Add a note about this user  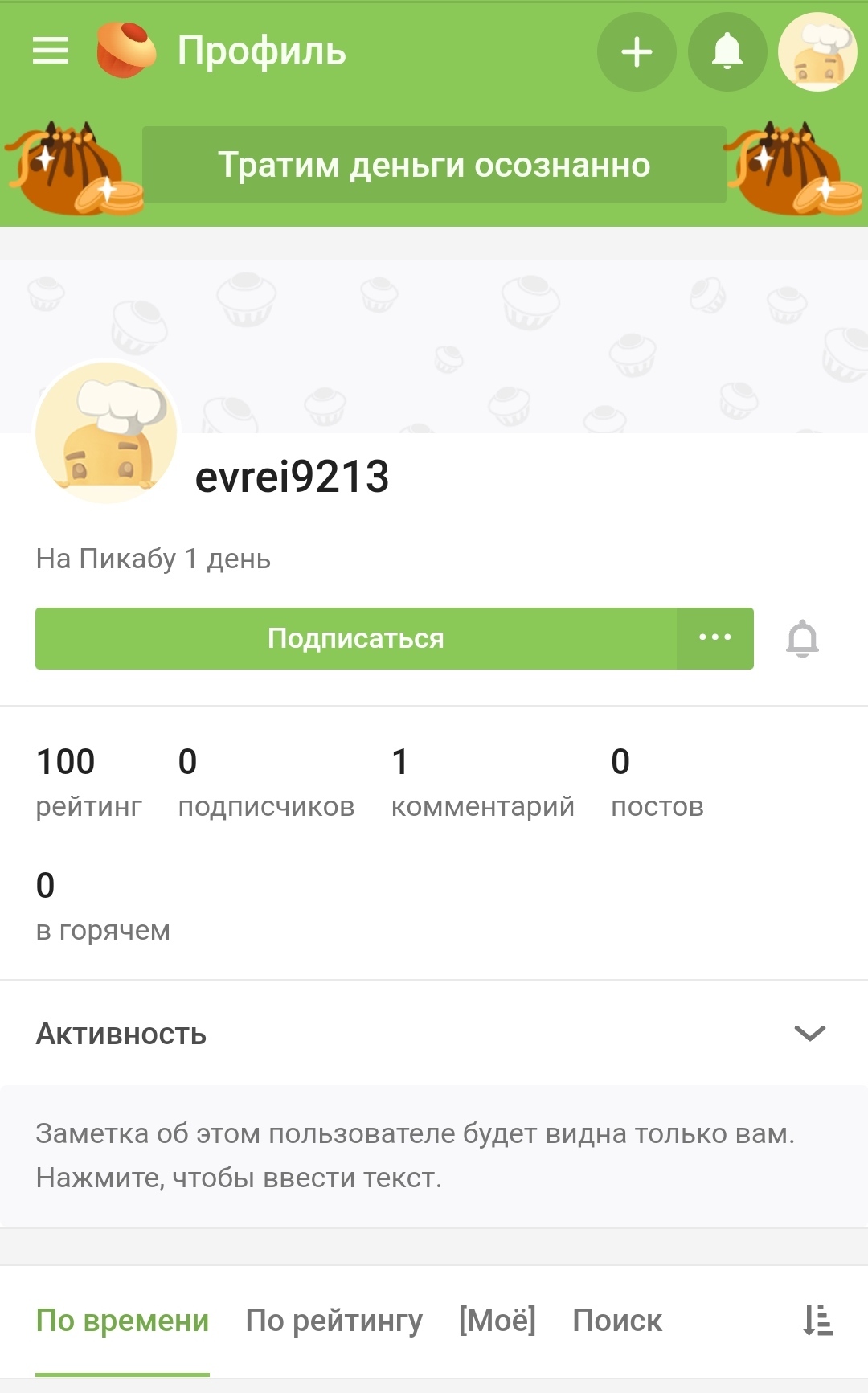point(415,1155)
